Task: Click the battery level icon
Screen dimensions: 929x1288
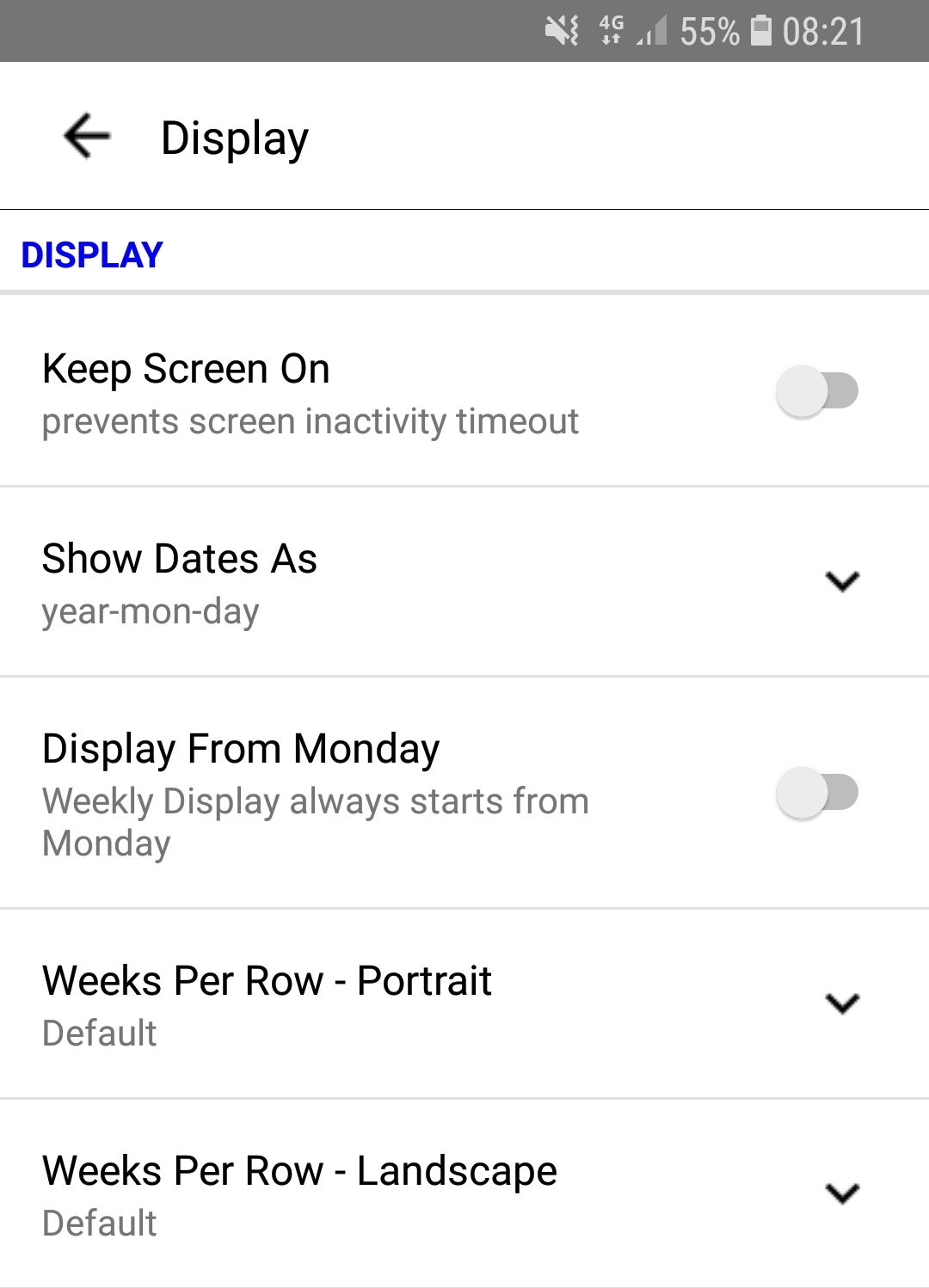Action: click(x=760, y=31)
